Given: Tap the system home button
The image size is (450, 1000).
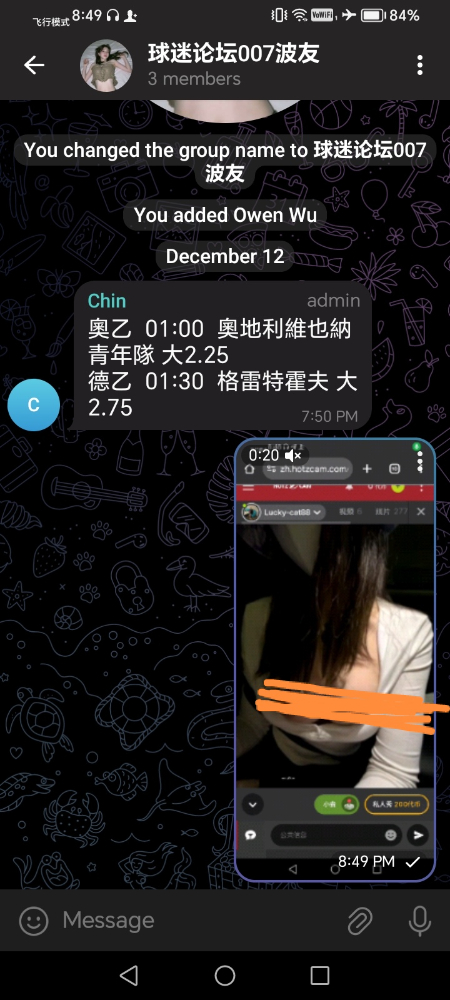Looking at the screenshot, I should [224, 975].
